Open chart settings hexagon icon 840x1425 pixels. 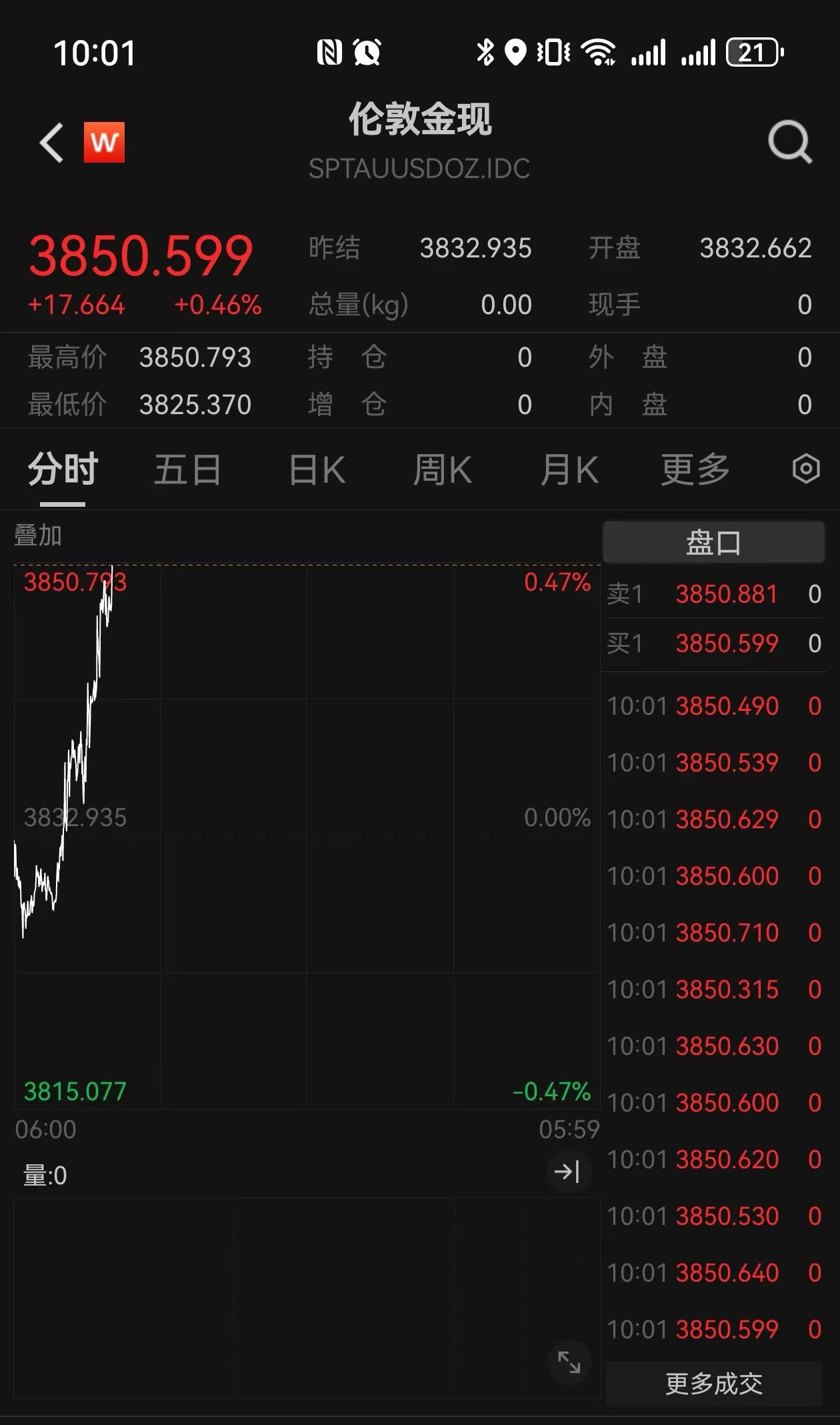[805, 469]
